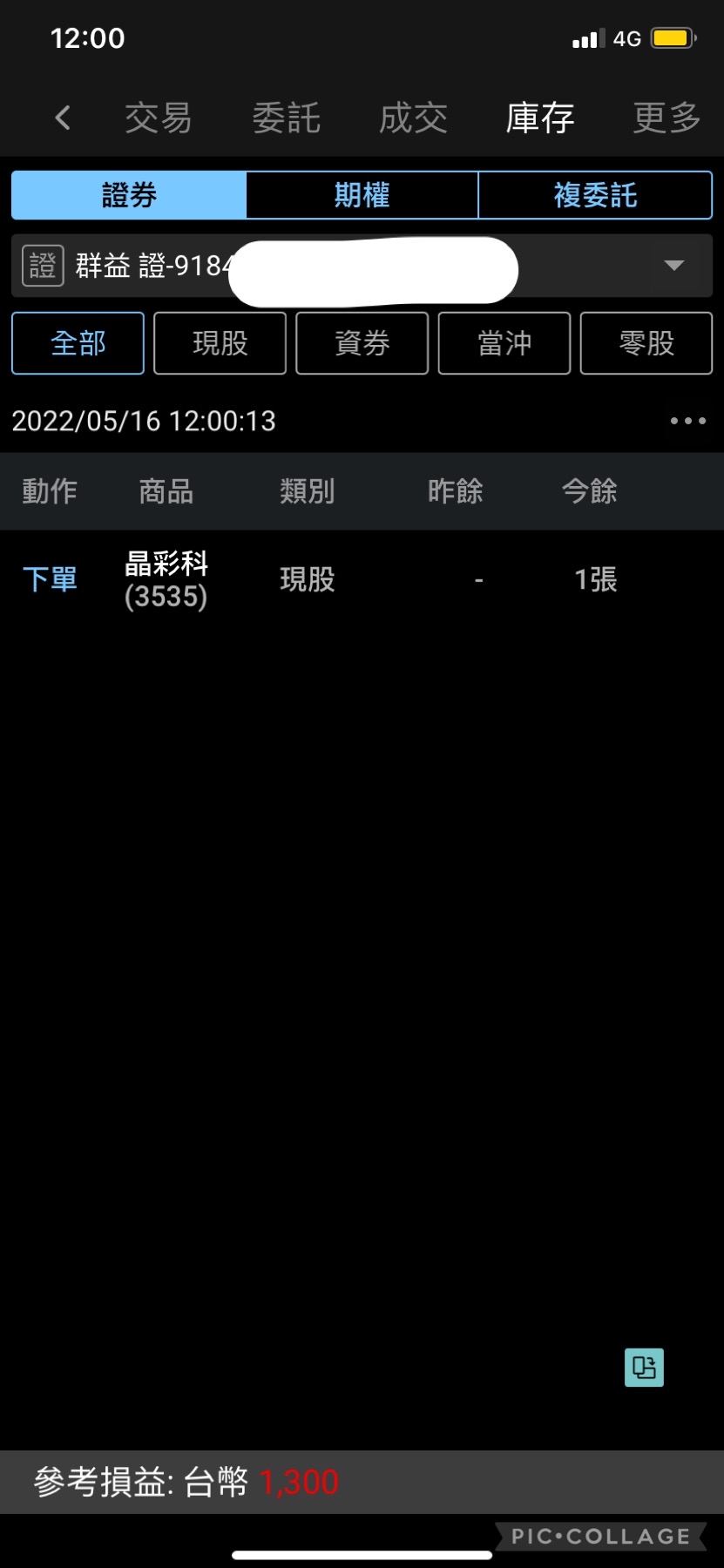Screen dimensions: 724x1568
Task: Open the 委託 tab
Action: (286, 118)
